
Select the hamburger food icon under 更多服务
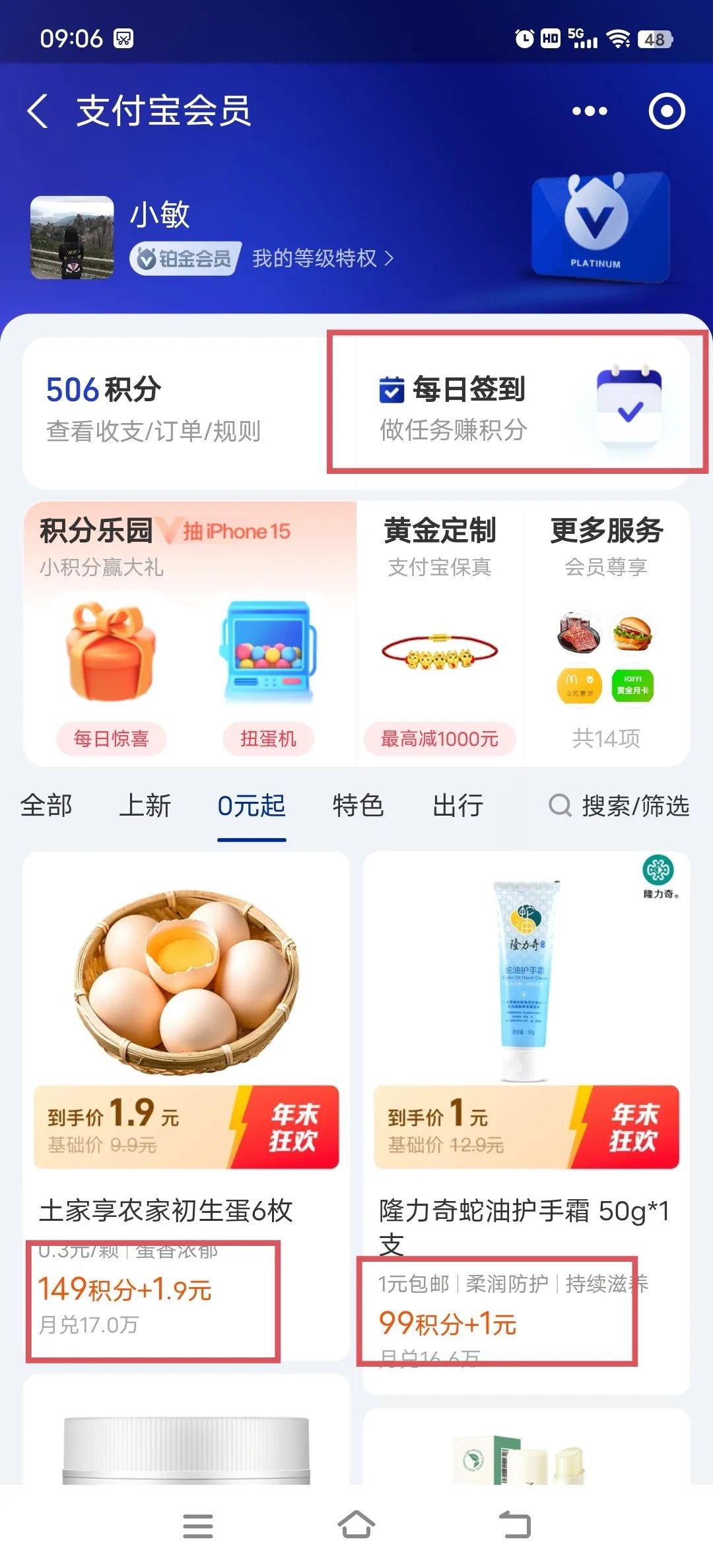click(x=633, y=635)
